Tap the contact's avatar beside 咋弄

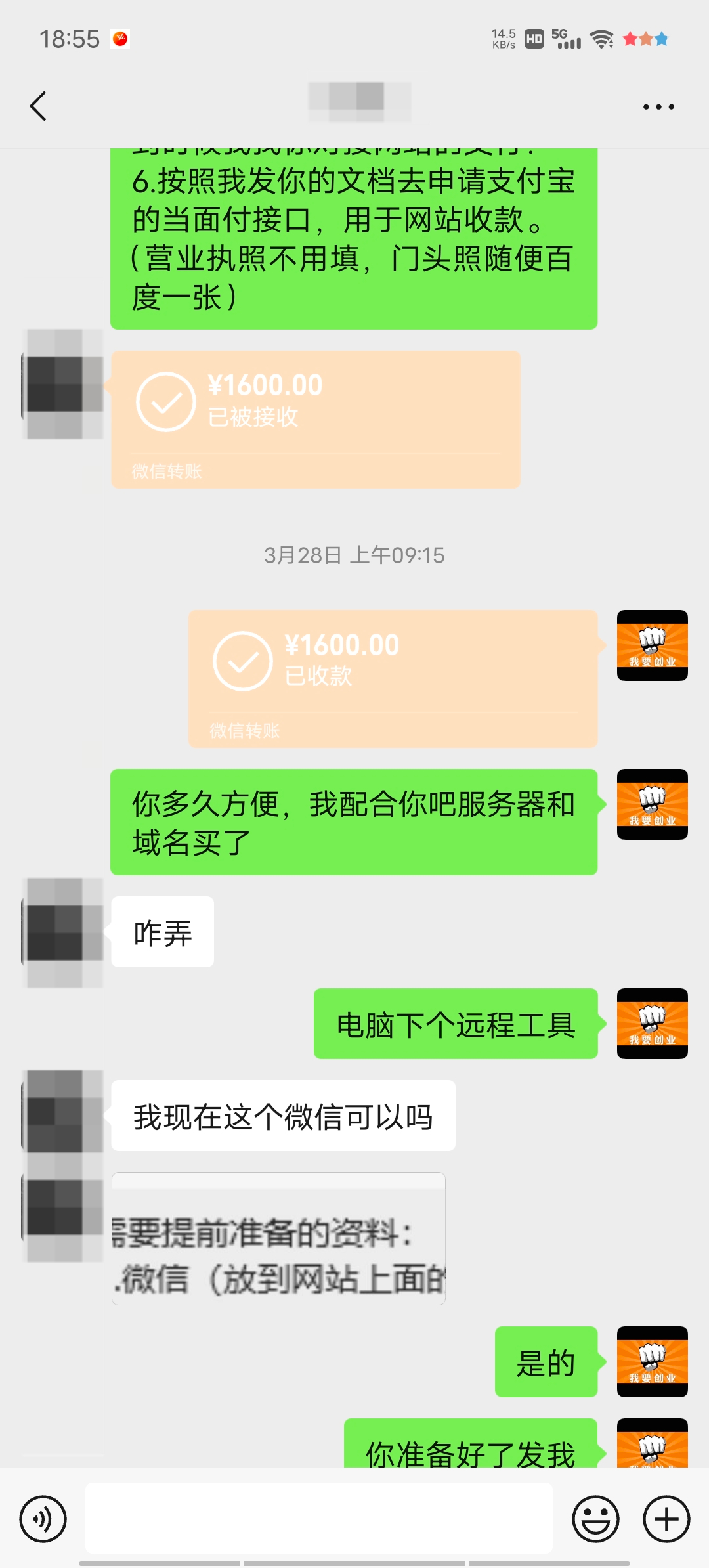(63, 932)
